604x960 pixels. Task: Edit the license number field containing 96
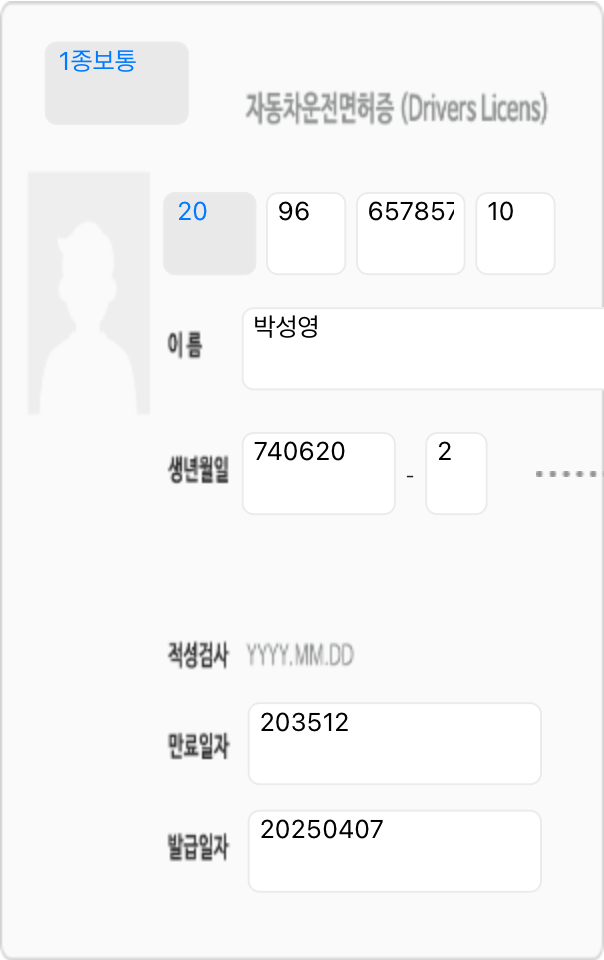tap(305, 234)
